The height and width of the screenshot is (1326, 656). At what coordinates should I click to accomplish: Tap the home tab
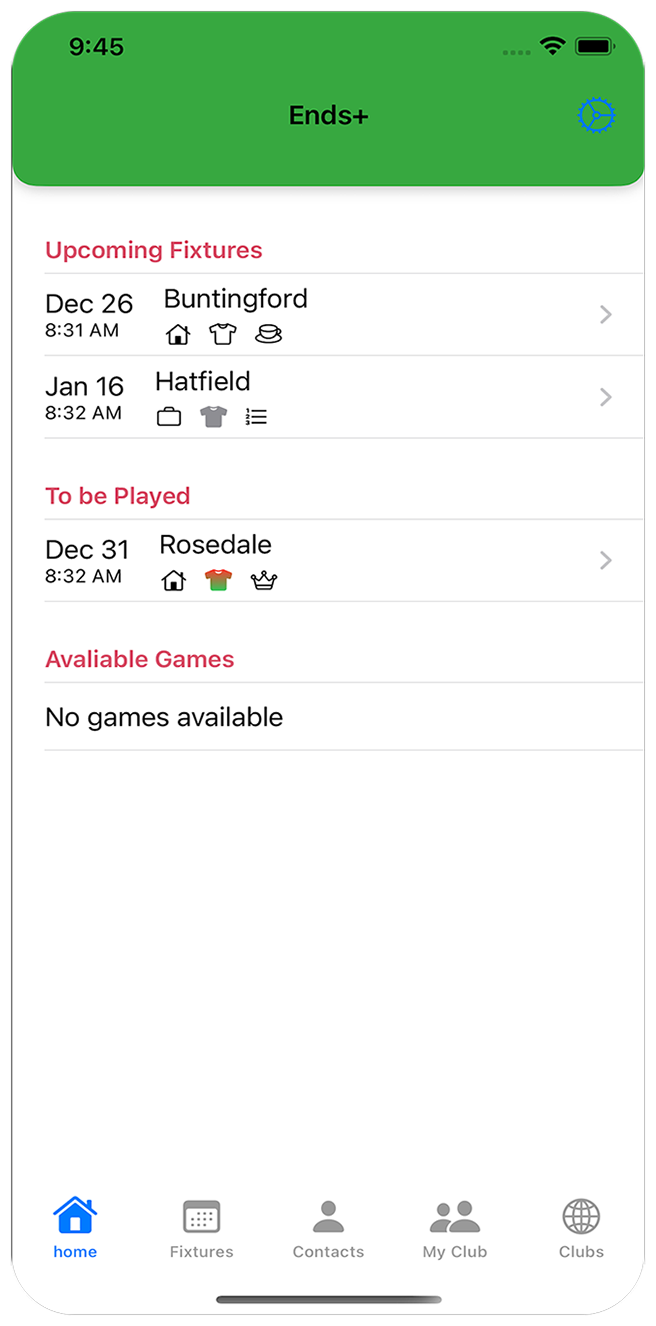coord(75,1230)
